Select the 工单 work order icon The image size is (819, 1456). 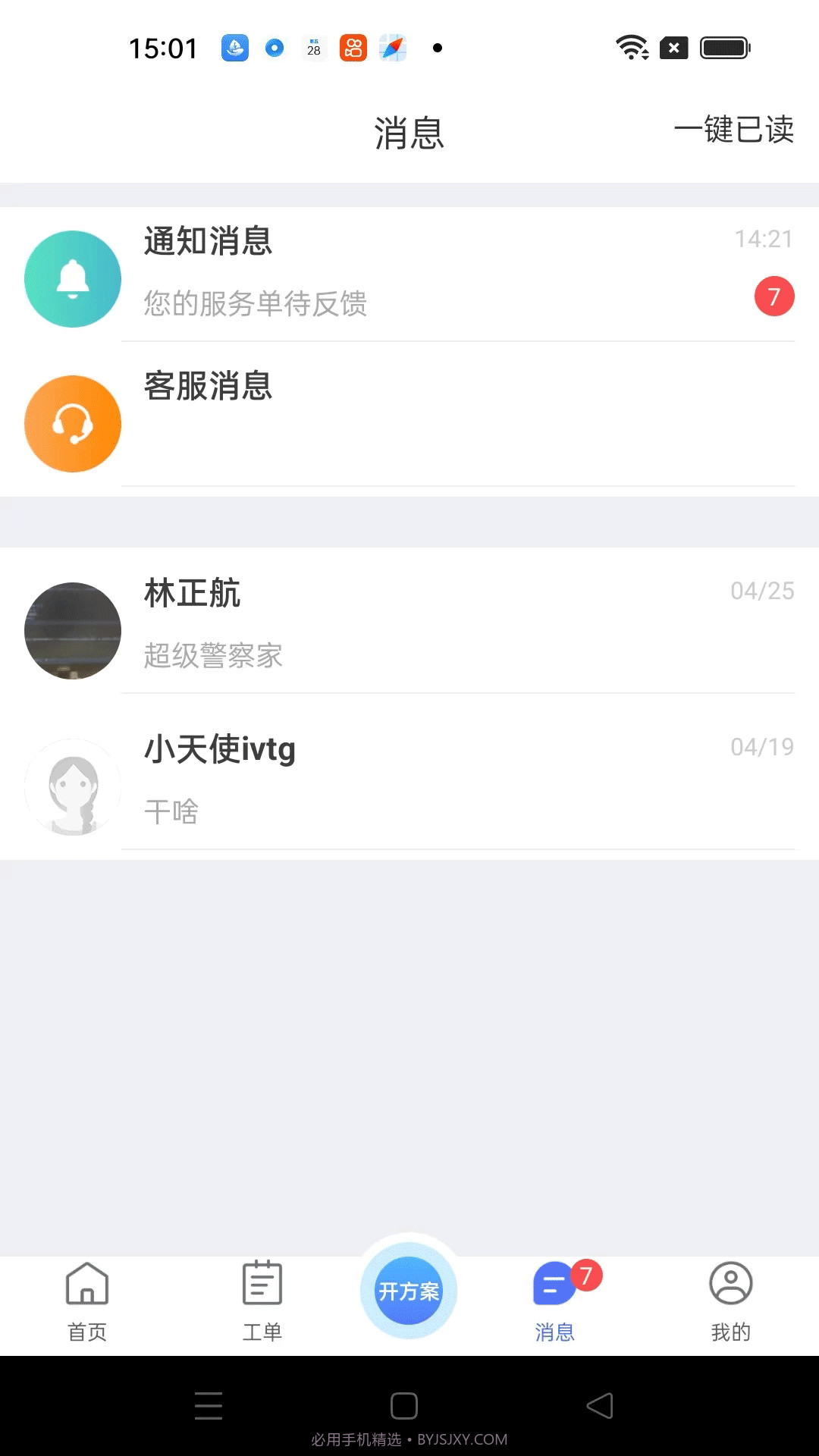click(x=262, y=1284)
